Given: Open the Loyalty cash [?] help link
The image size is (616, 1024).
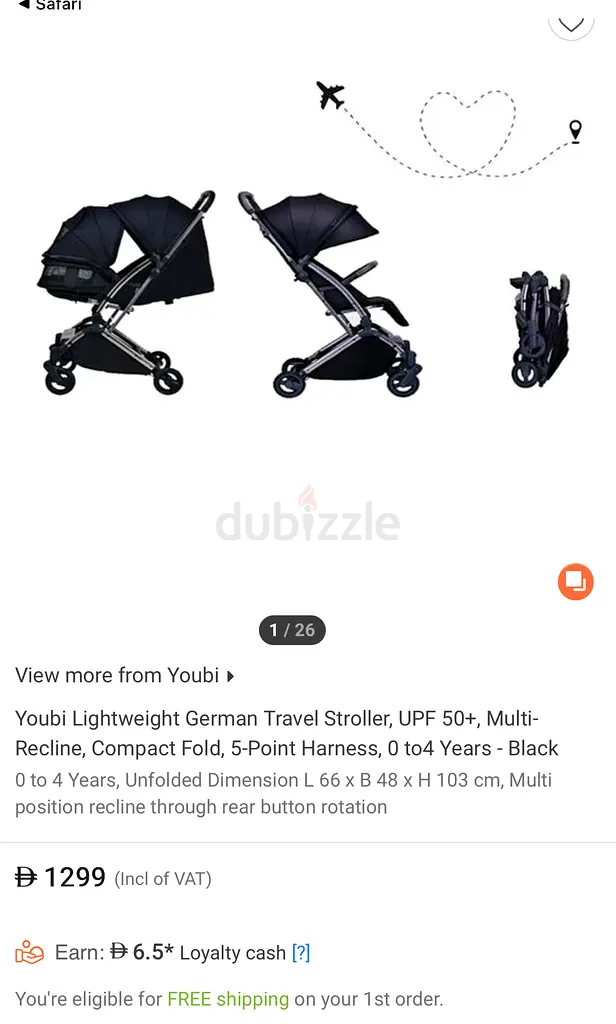Looking at the screenshot, I should pyautogui.click(x=301, y=953).
